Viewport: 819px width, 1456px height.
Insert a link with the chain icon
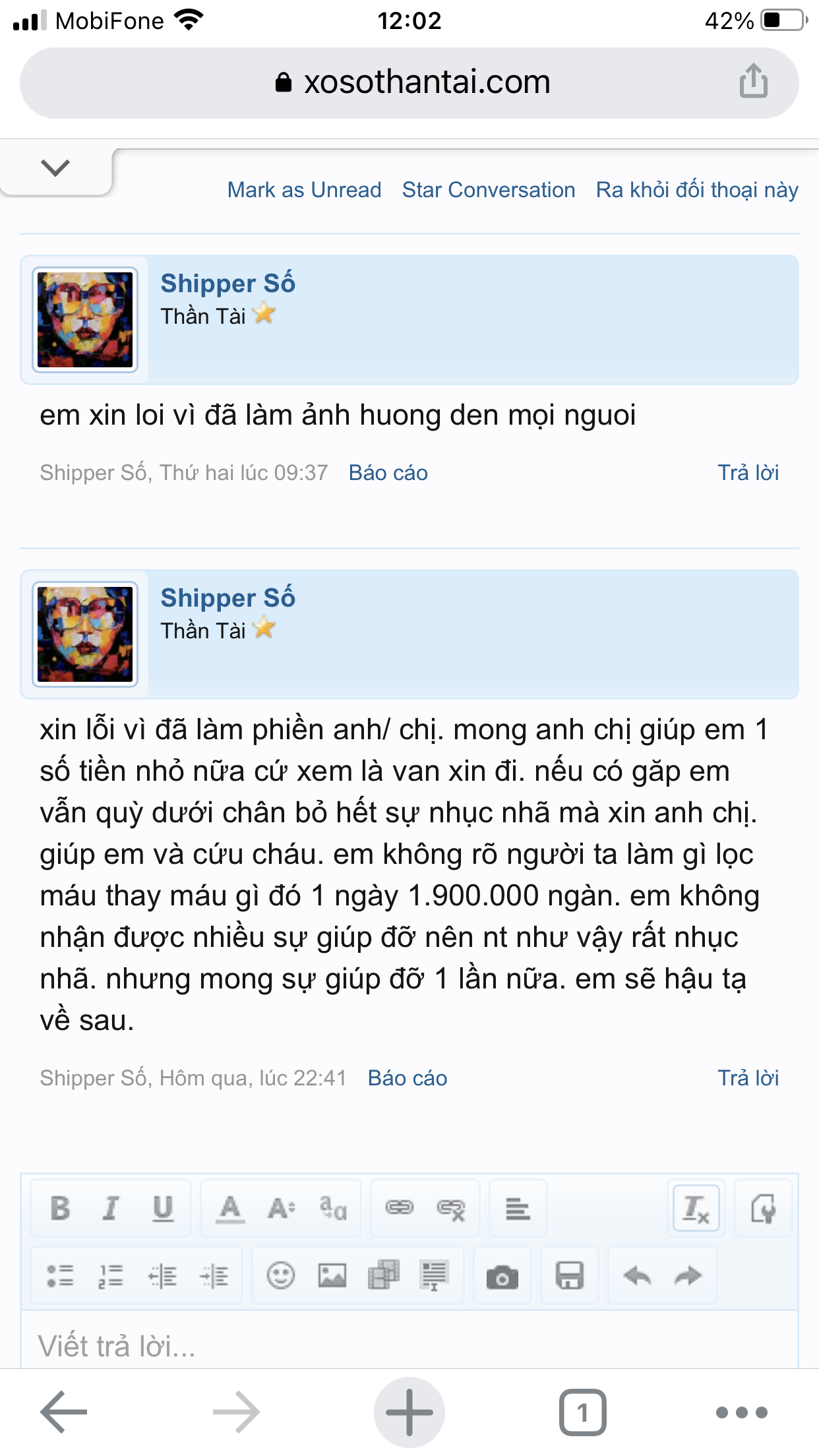point(399,1209)
